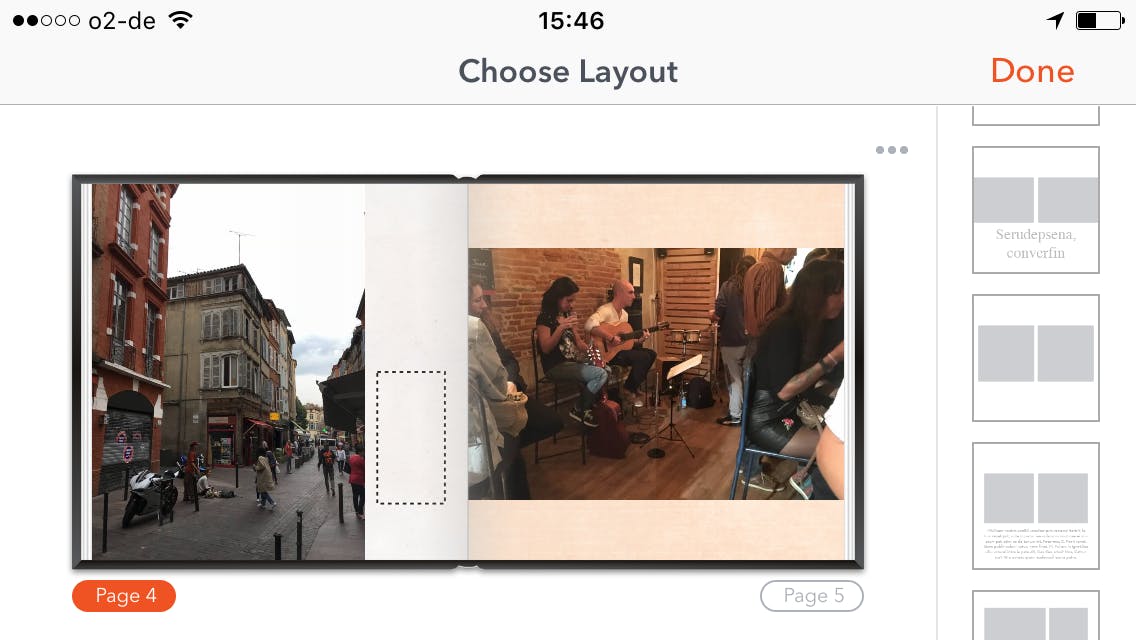This screenshot has height=640, width=1136.
Task: Choose two-photo layout with Serudepsena caption
Action: pos(1035,210)
